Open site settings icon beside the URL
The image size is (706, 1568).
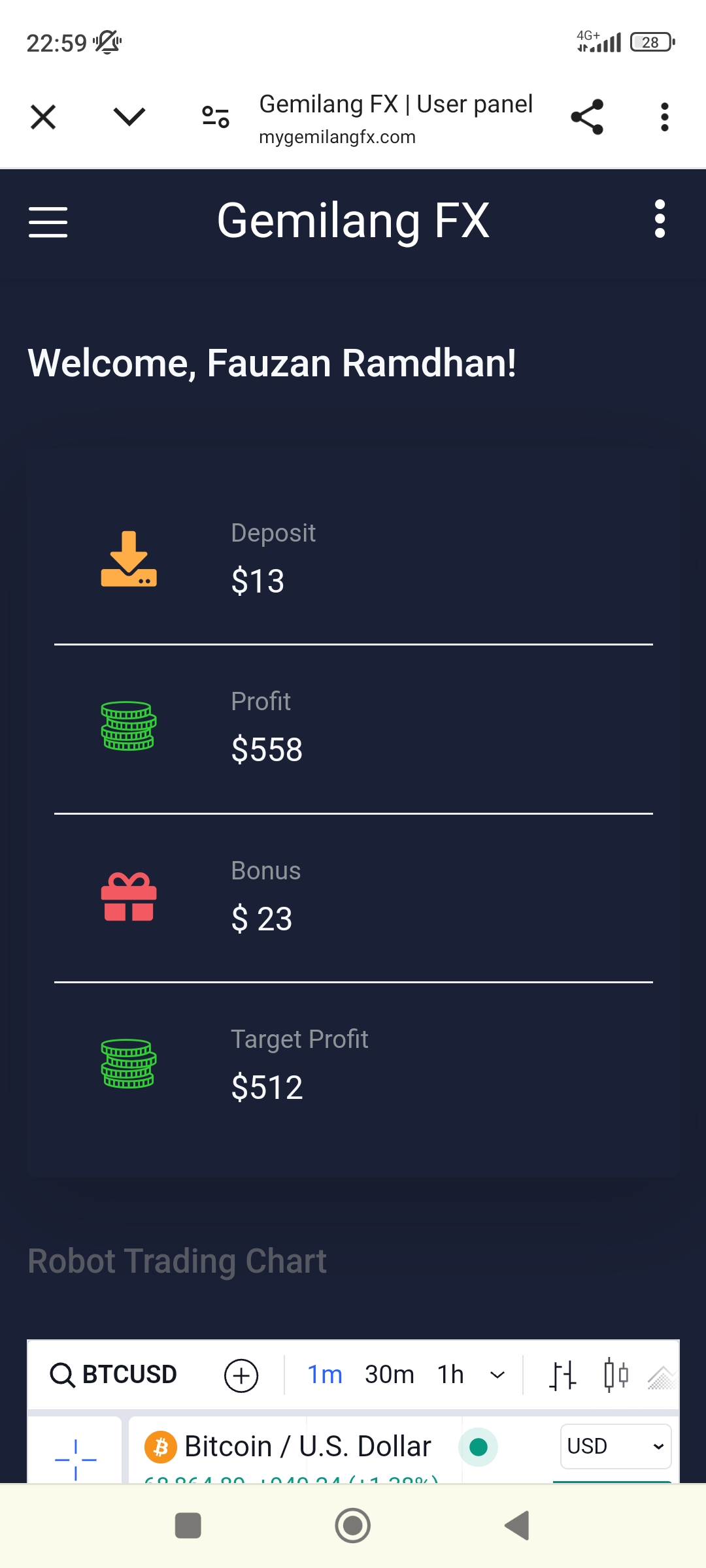pos(216,117)
